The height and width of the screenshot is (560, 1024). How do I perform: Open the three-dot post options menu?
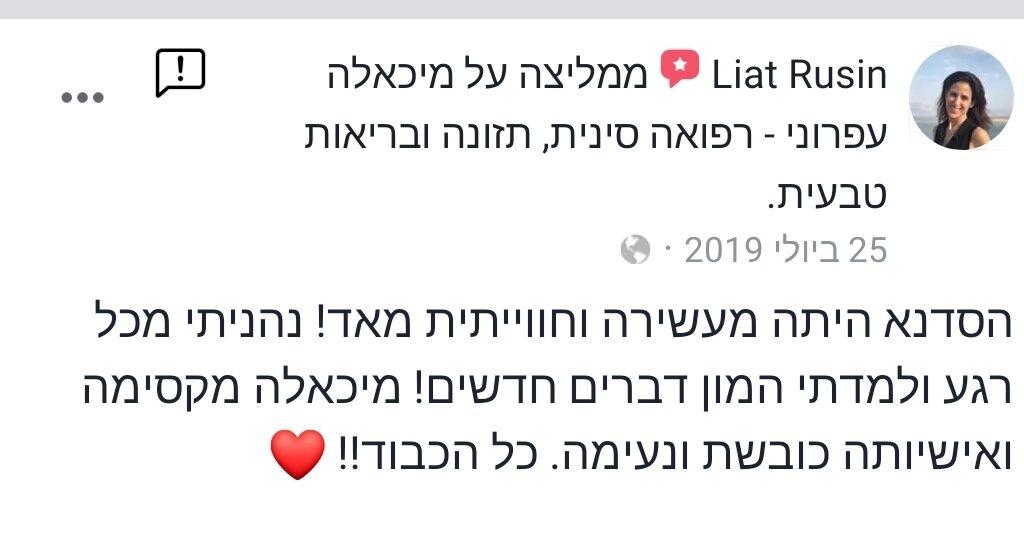[x=83, y=97]
